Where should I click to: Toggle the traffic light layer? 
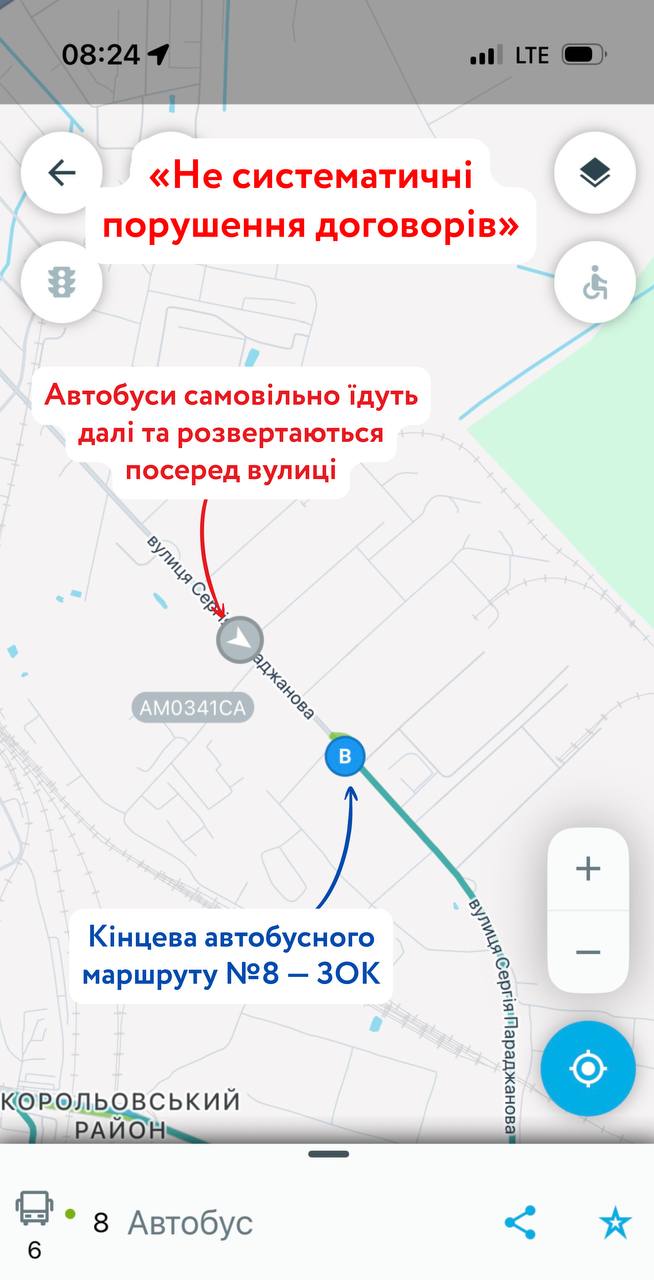(62, 283)
